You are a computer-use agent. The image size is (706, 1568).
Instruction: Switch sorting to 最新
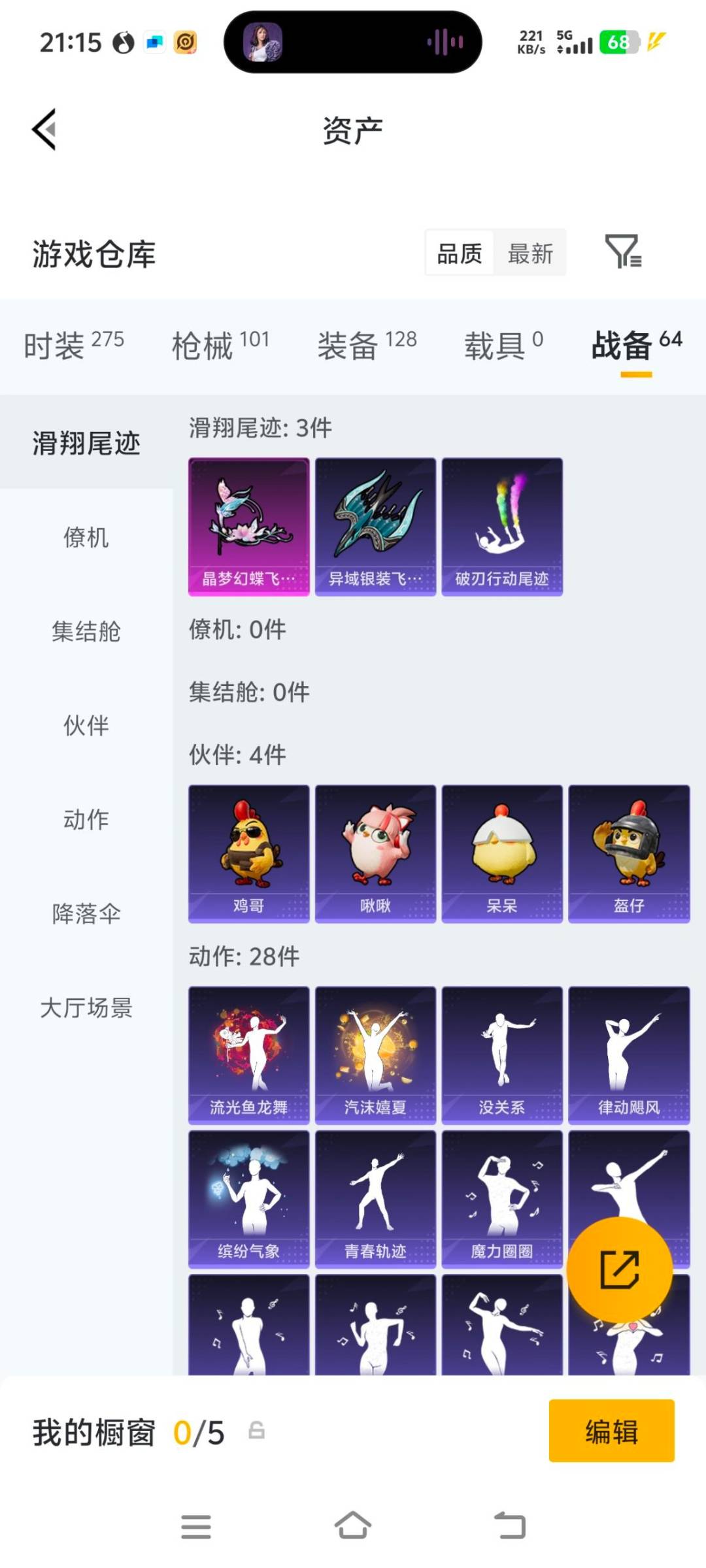531,253
